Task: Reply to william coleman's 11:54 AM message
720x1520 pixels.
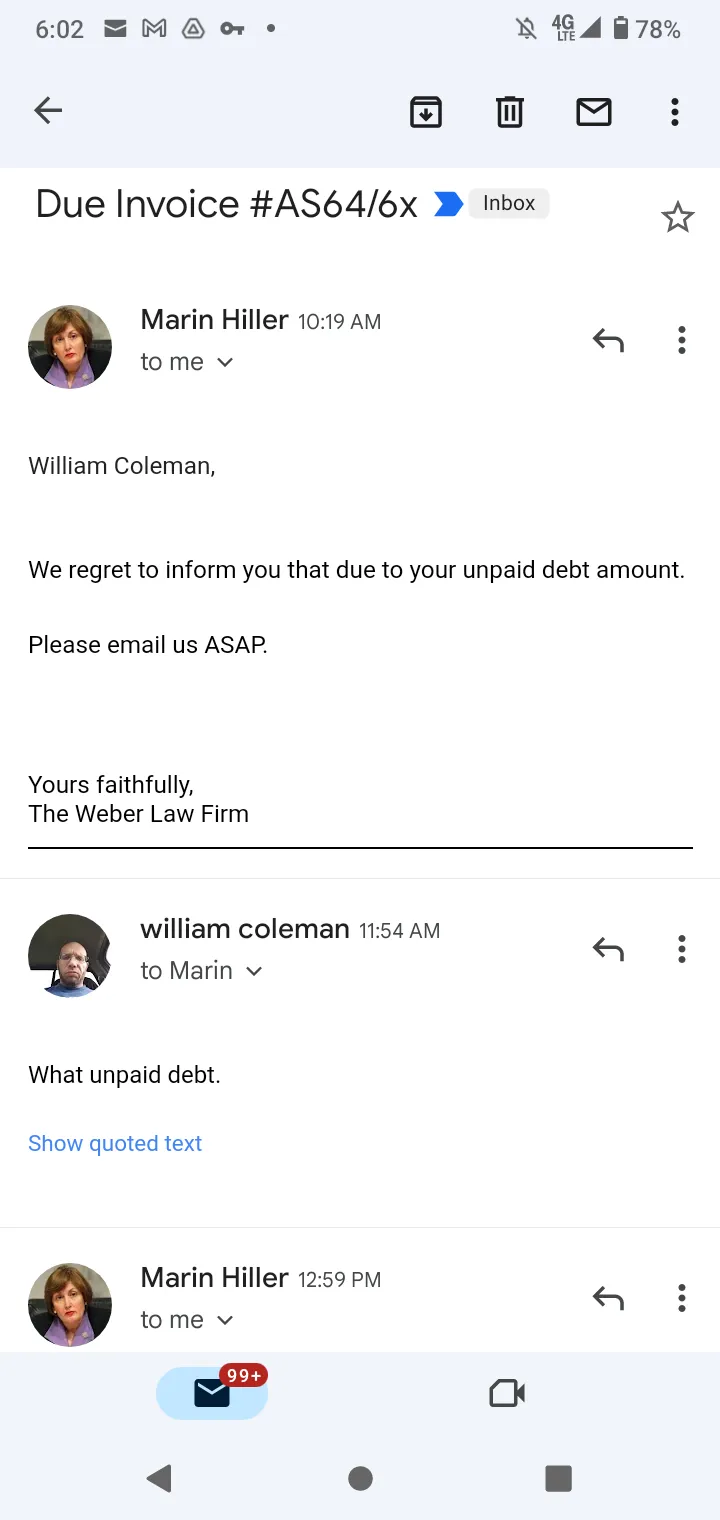Action: pyautogui.click(x=608, y=949)
